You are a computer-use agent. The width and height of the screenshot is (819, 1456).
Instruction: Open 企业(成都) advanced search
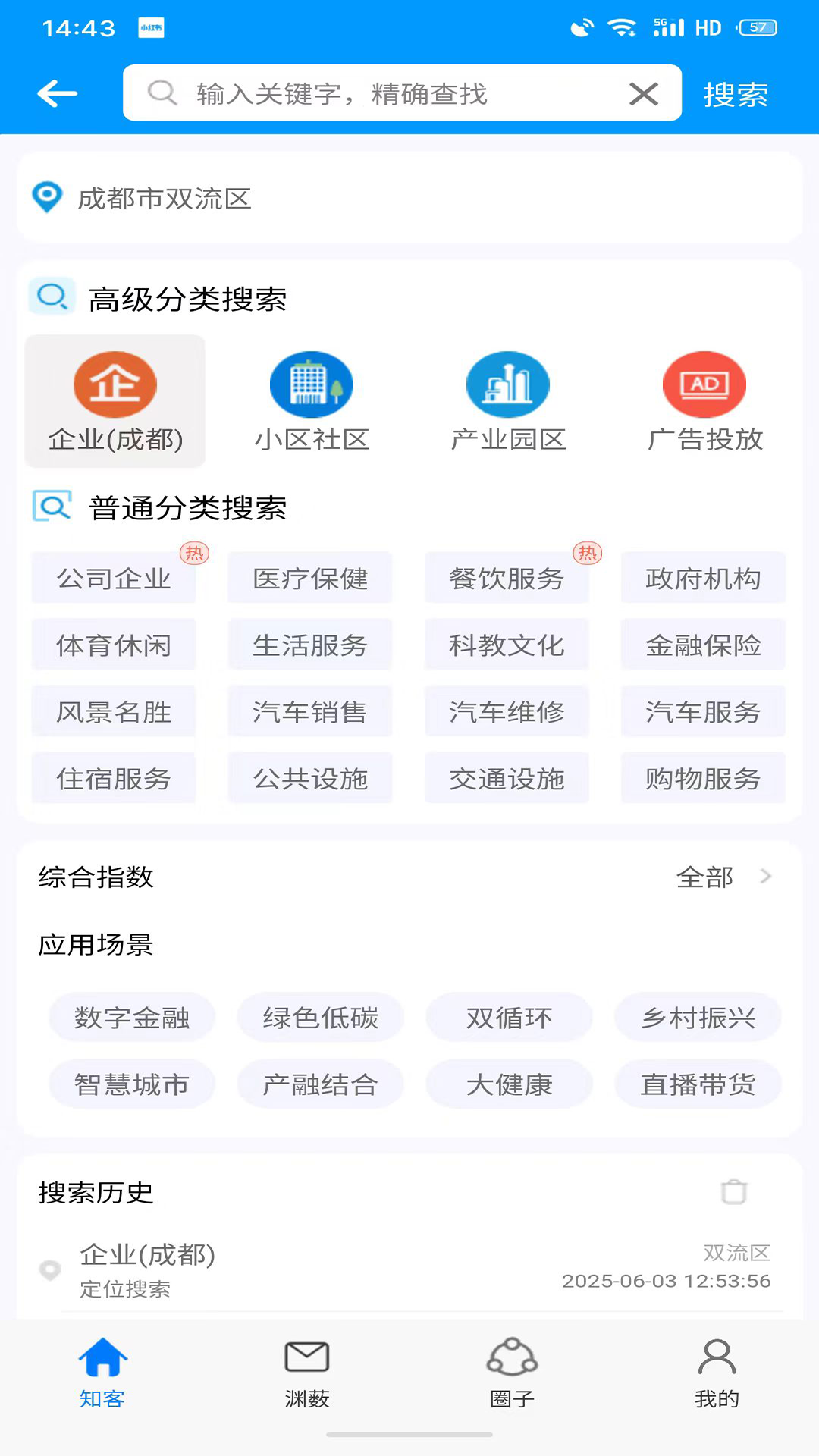pyautogui.click(x=115, y=401)
